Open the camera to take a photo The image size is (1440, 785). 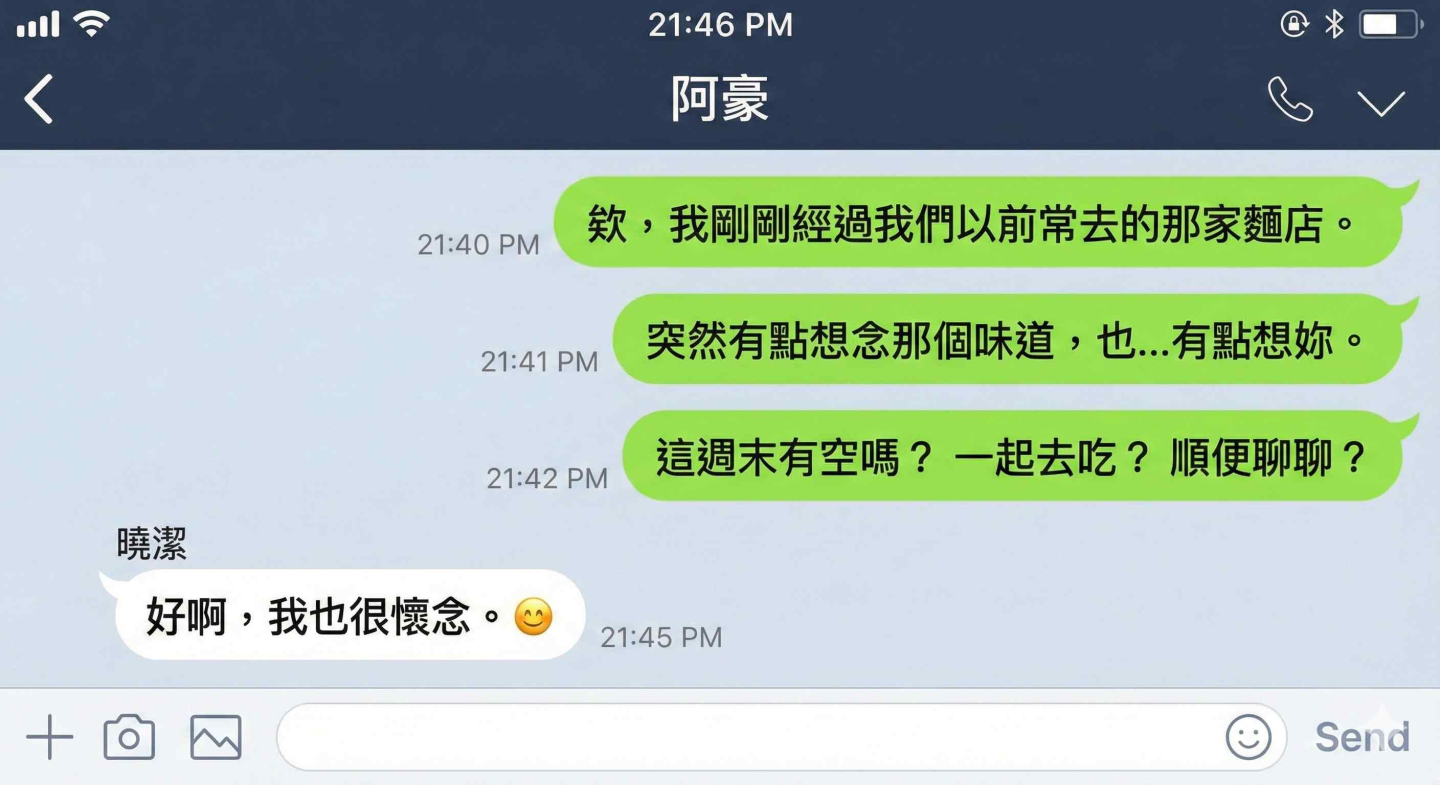click(x=129, y=738)
